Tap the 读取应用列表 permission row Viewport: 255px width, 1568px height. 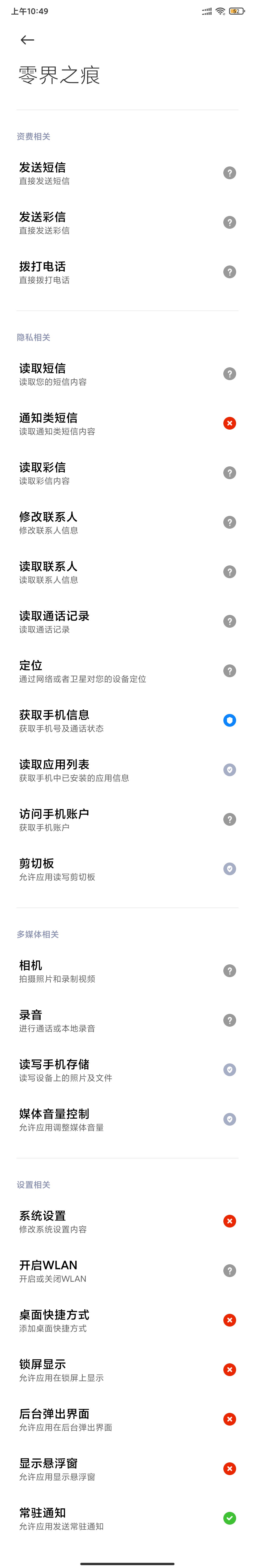coord(127,771)
